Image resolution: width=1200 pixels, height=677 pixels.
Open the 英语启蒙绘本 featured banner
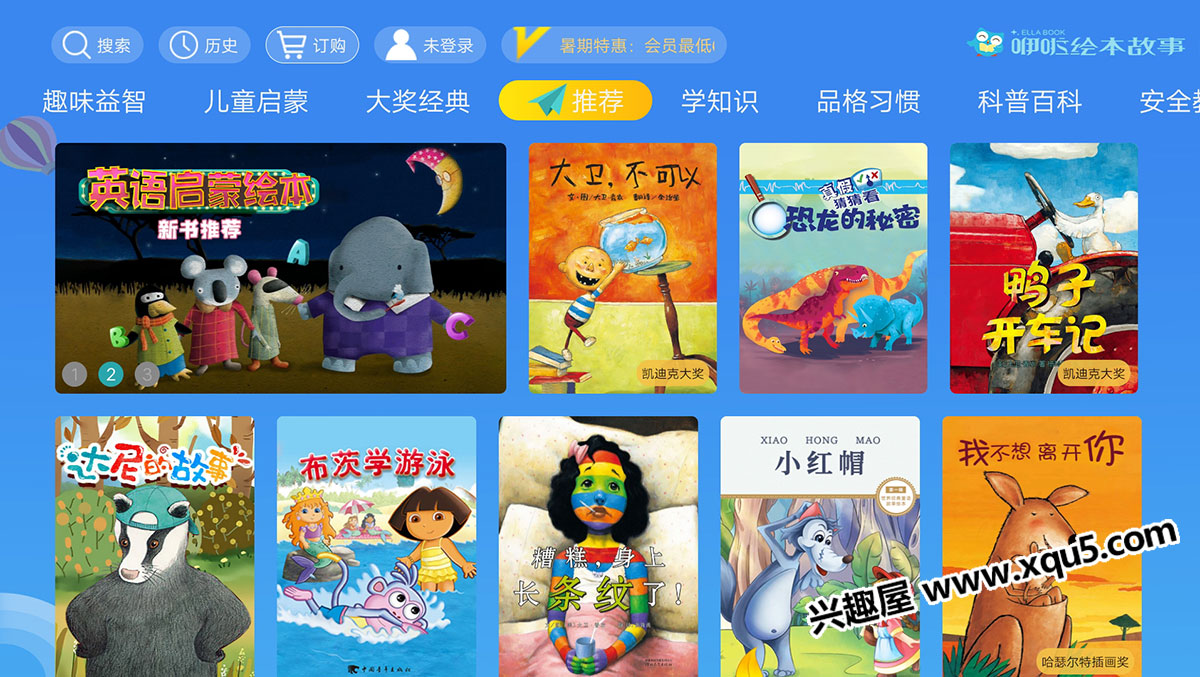[x=280, y=268]
